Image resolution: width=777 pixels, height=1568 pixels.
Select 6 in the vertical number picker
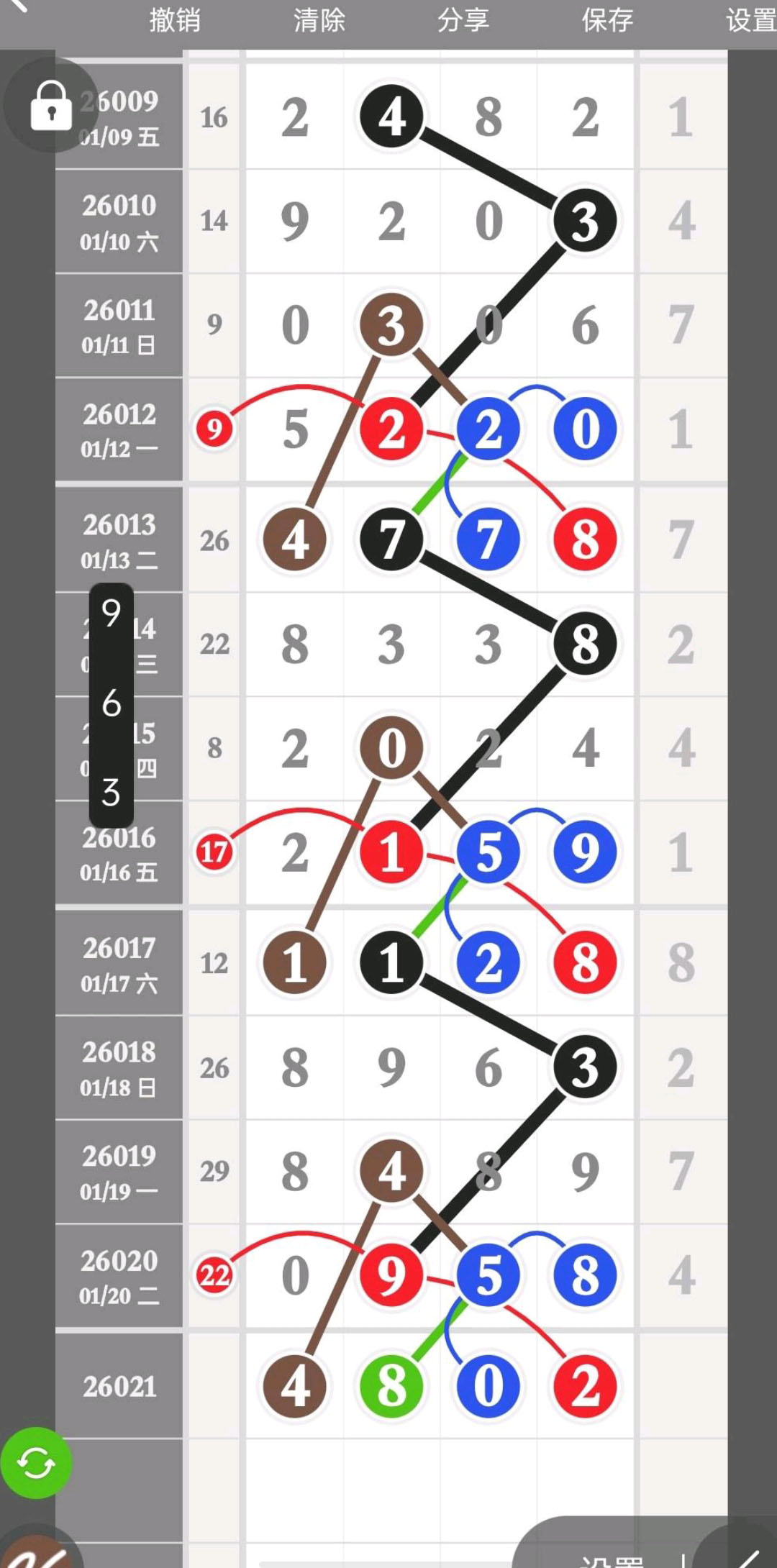pyautogui.click(x=111, y=703)
